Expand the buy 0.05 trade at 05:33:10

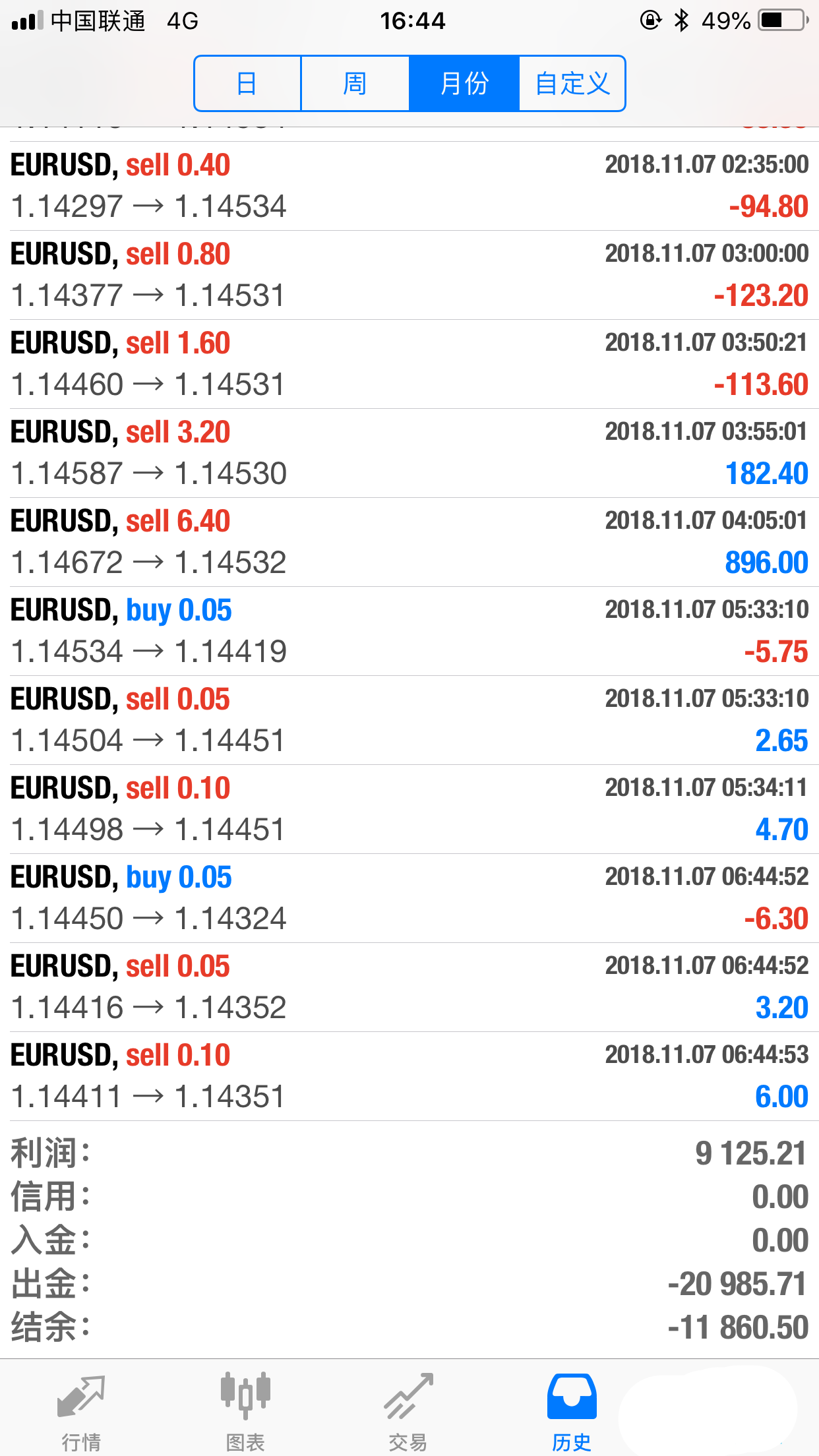(409, 631)
